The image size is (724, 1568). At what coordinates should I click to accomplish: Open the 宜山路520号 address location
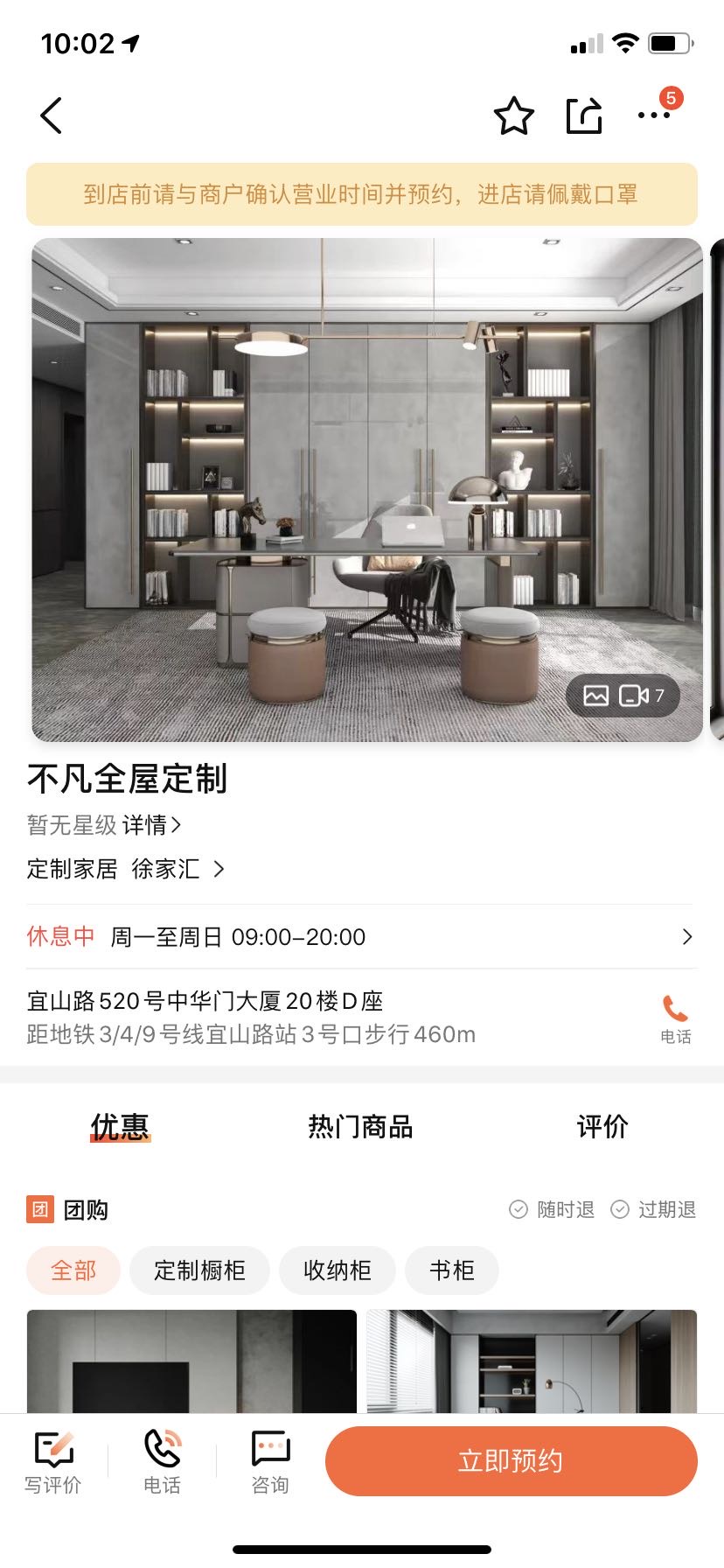252,1018
